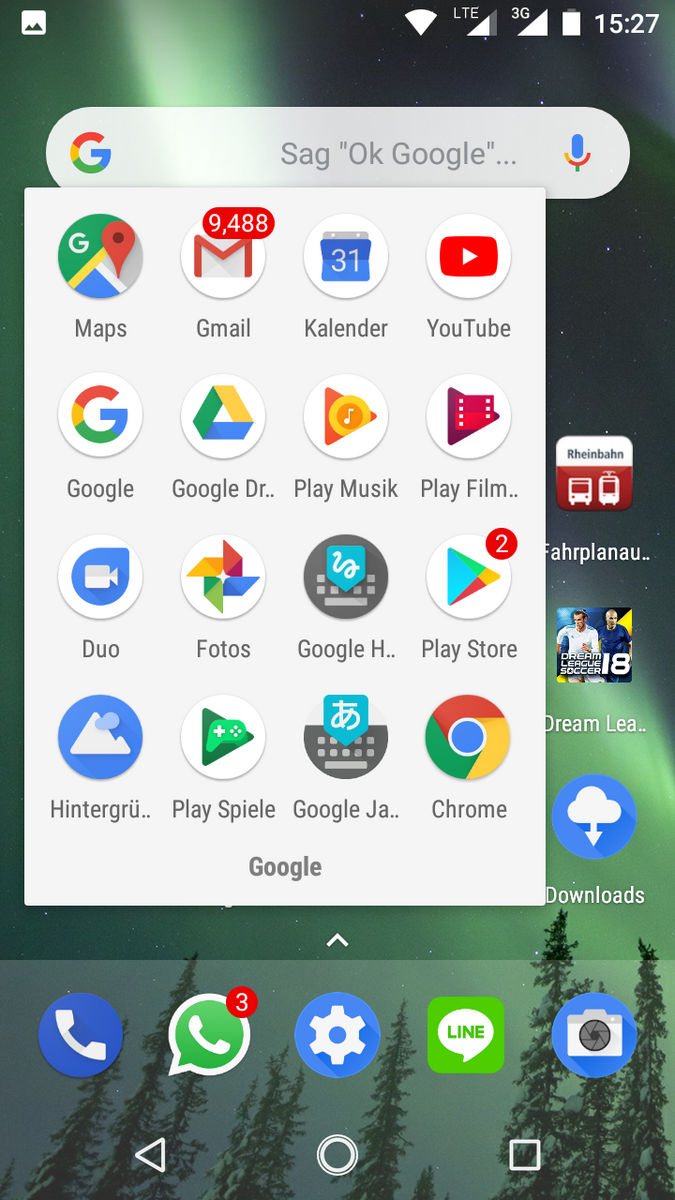
Task: Open the Settings gear in the dock
Action: click(337, 1035)
